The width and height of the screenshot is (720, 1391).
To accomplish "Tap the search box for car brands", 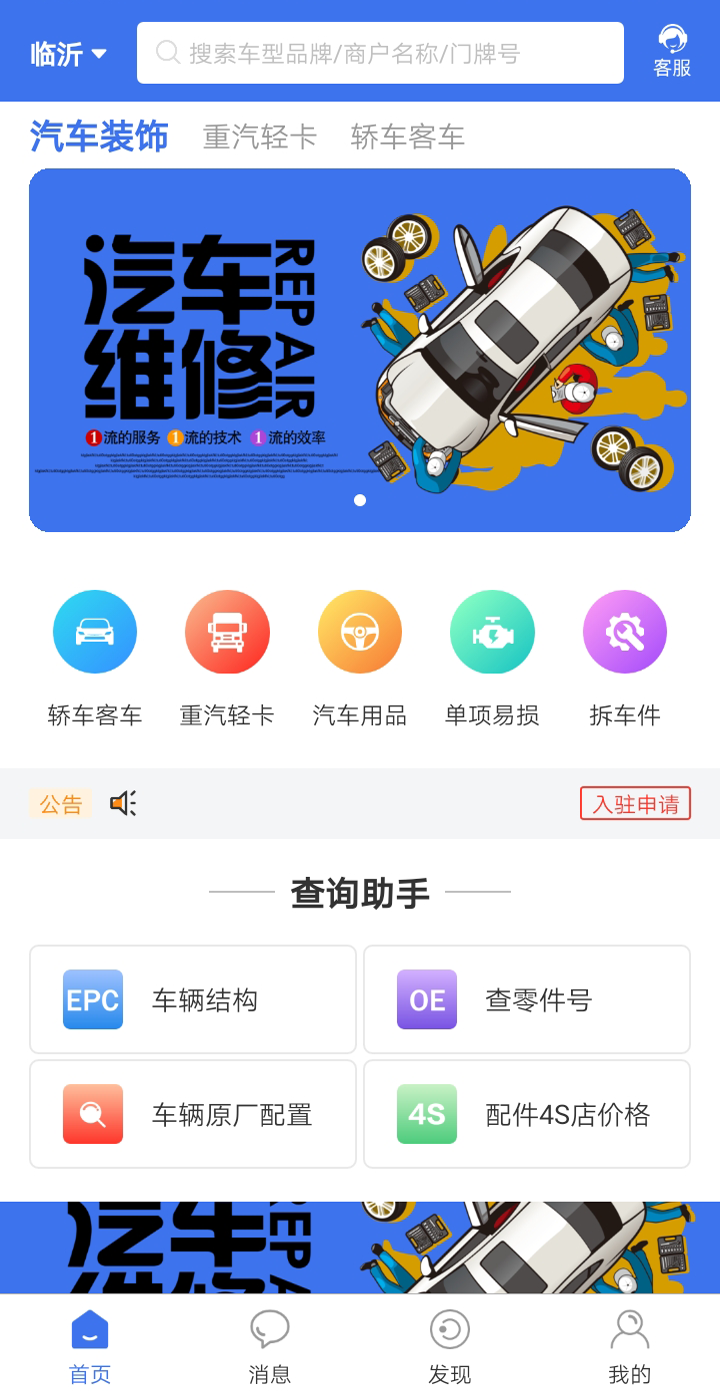I will coord(380,53).
